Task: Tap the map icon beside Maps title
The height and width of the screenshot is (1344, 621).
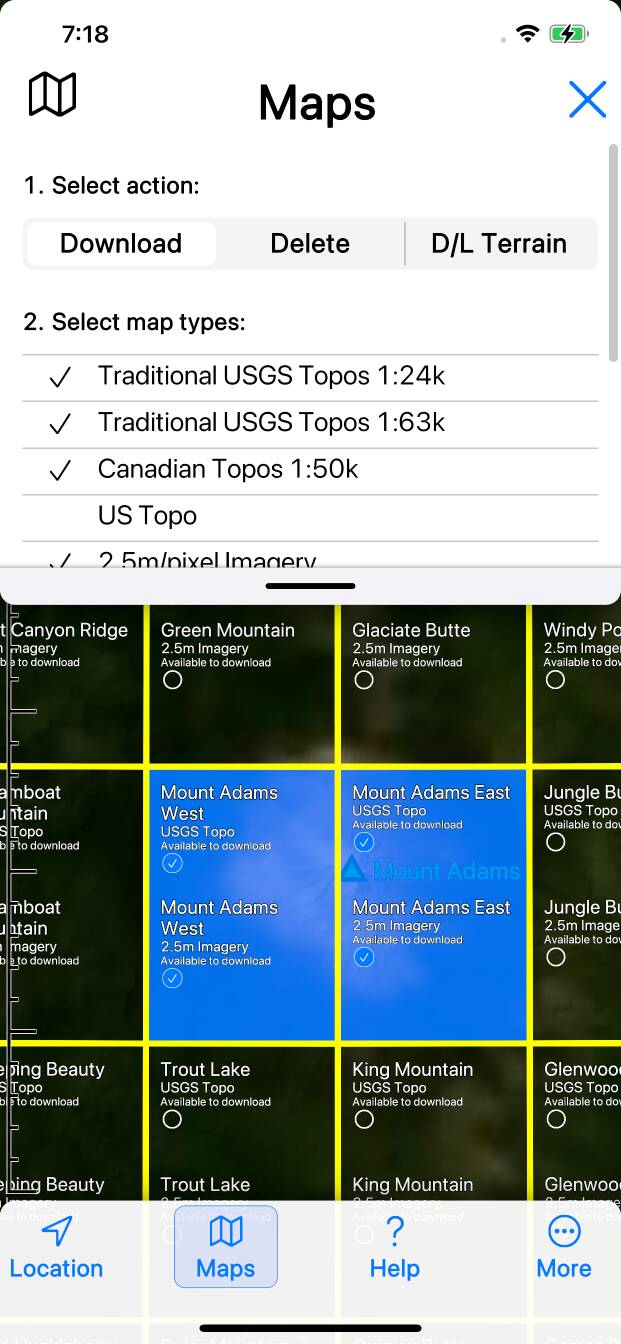Action: pyautogui.click(x=52, y=95)
